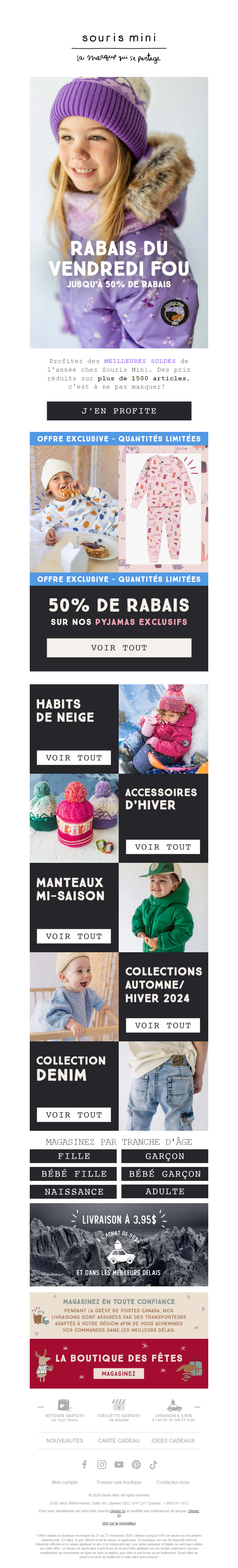Browse the Collection Denim VOIR TOUT button
This screenshot has height=1568, width=238.
(74, 1114)
